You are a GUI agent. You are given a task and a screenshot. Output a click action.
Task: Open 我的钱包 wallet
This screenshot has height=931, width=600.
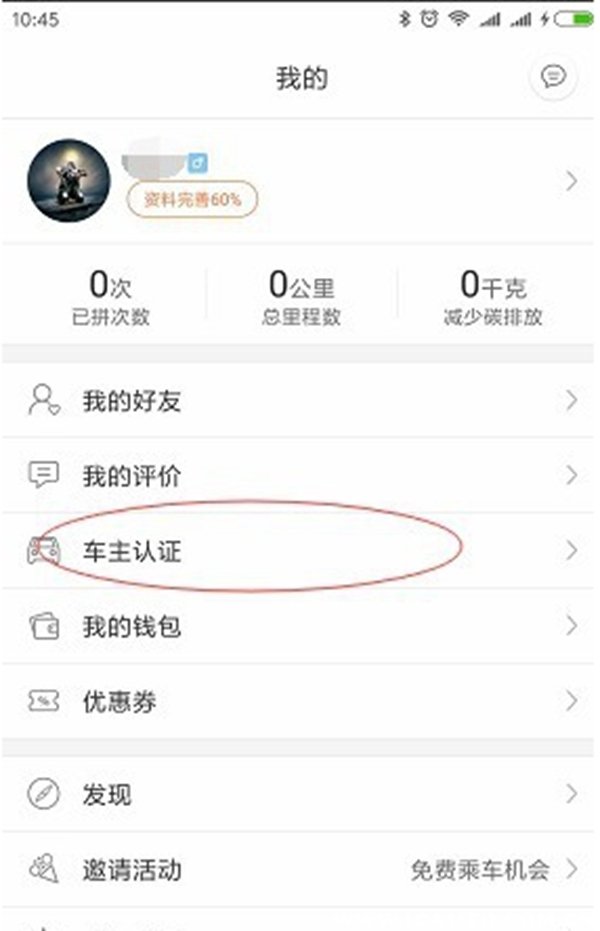[x=298, y=626]
